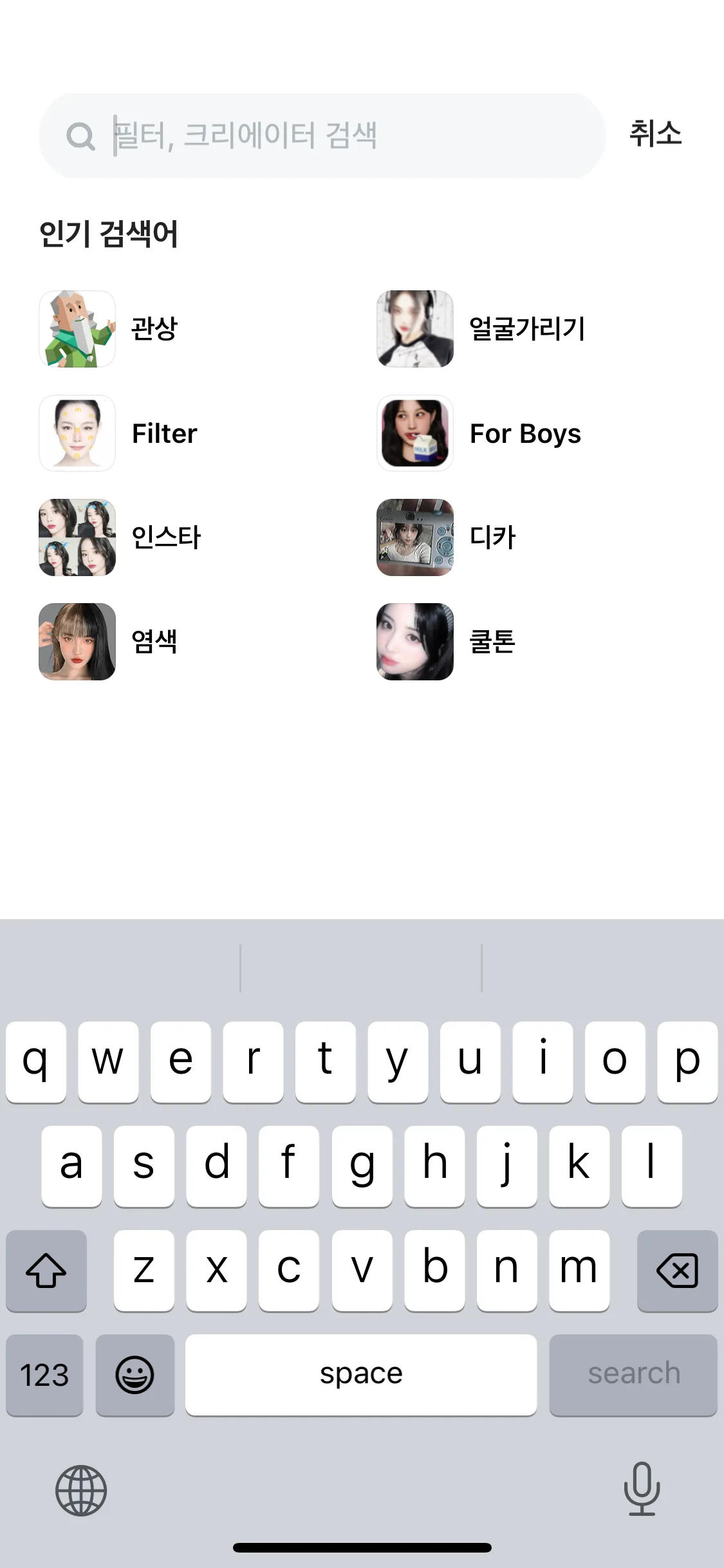Tap the globe keyboard language icon
Image resolution: width=724 pixels, height=1568 pixels.
click(80, 1492)
